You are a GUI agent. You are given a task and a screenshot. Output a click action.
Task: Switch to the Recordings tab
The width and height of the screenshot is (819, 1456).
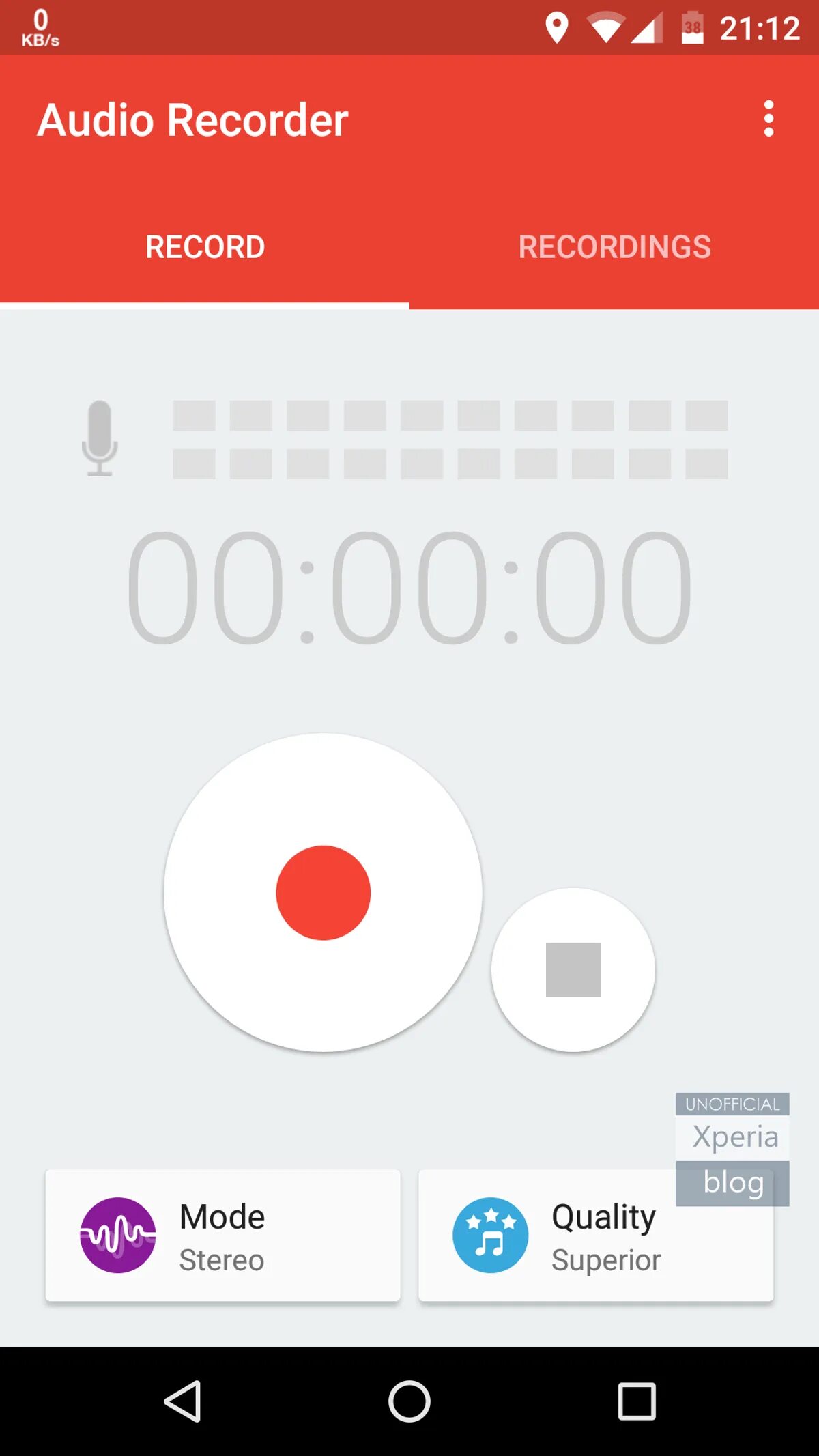(614, 247)
